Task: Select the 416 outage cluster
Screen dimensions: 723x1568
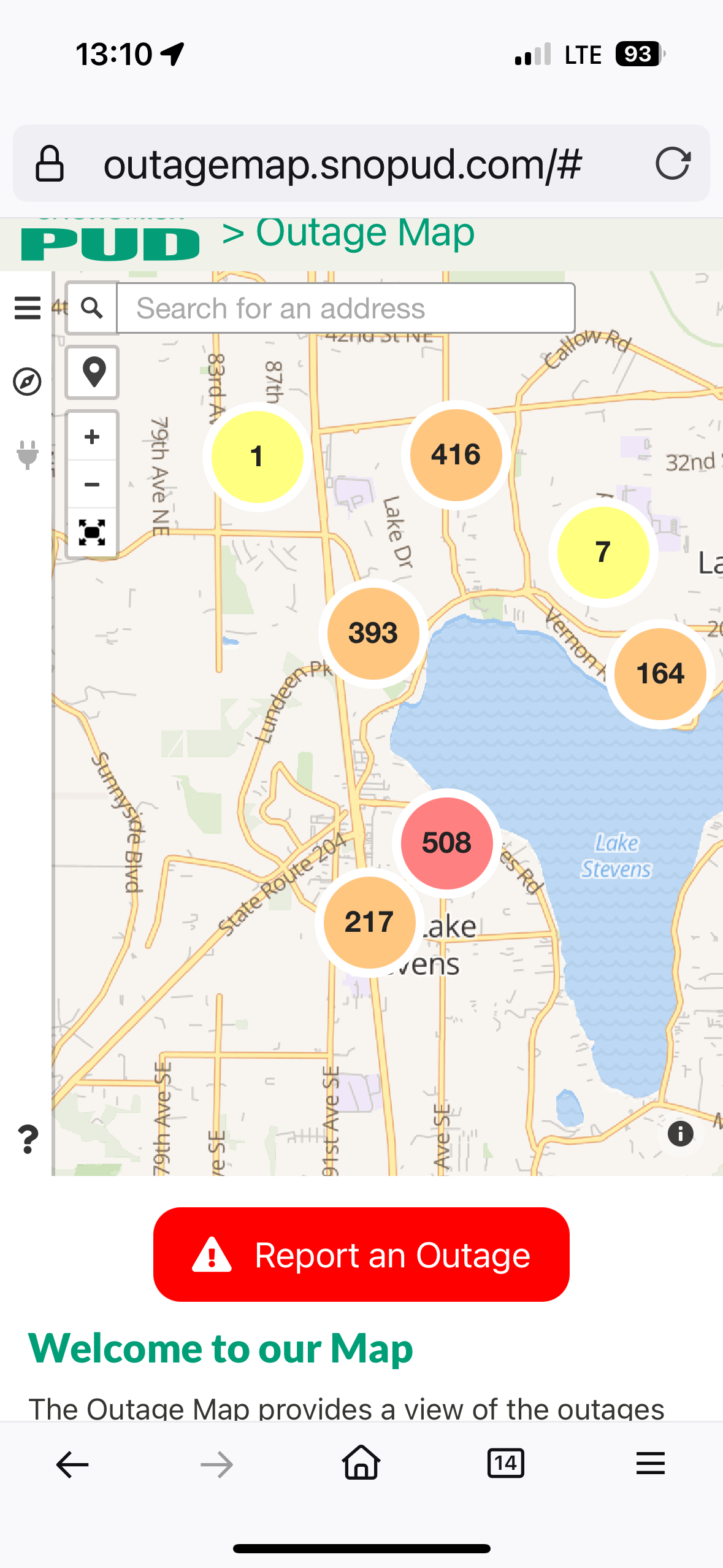Action: click(x=456, y=455)
